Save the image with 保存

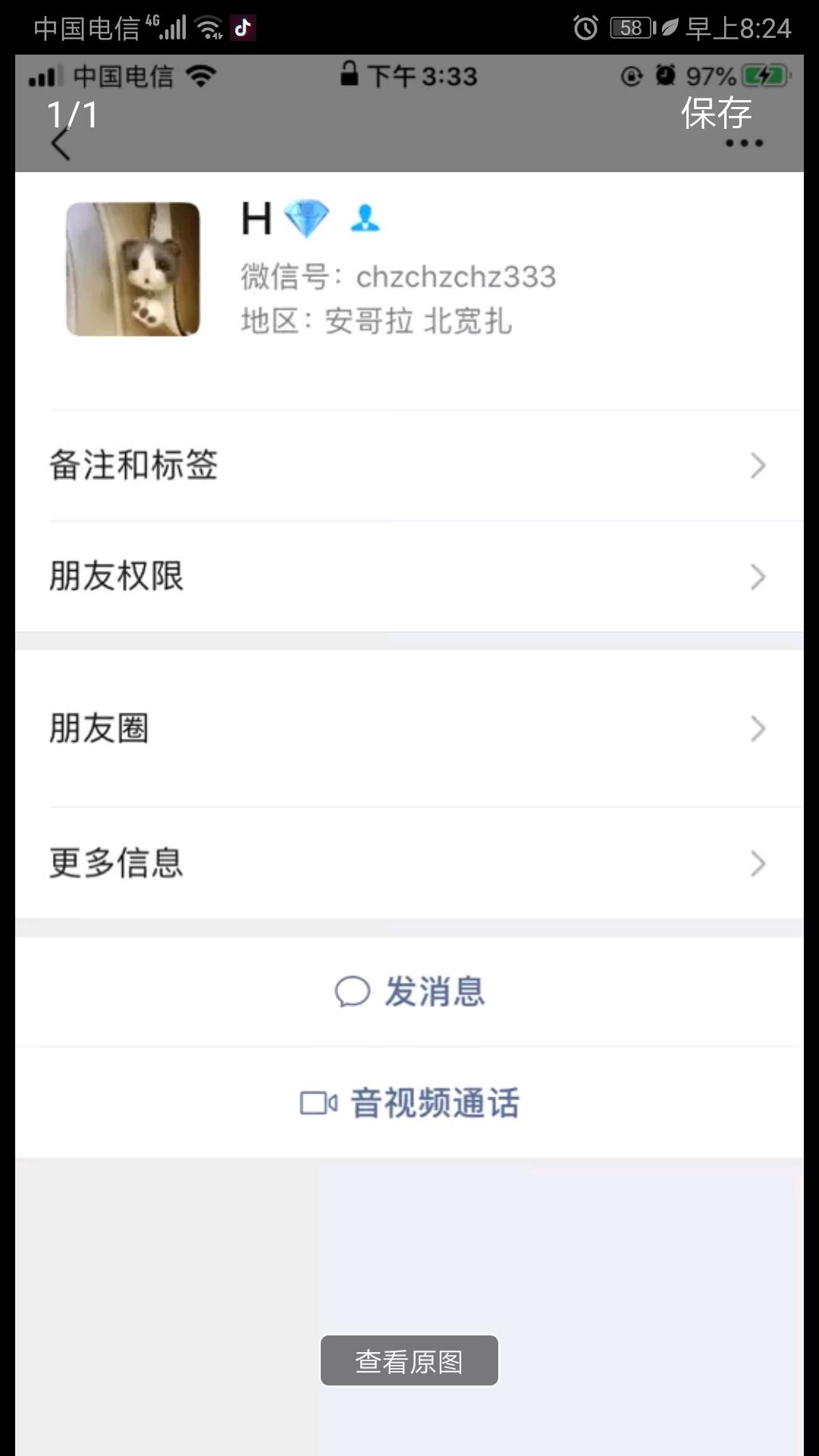point(716,114)
